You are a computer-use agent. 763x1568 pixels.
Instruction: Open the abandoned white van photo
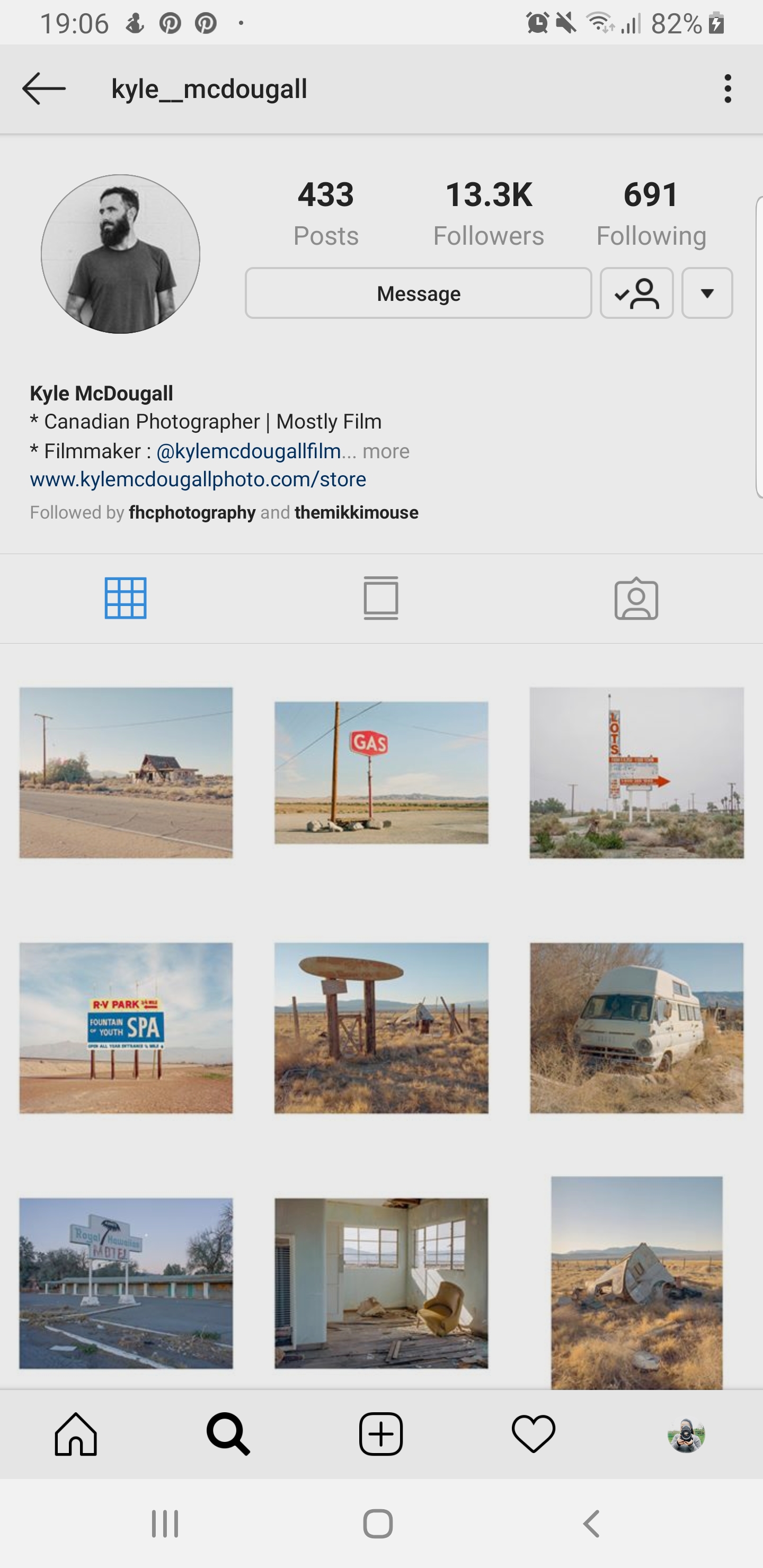(x=636, y=1028)
